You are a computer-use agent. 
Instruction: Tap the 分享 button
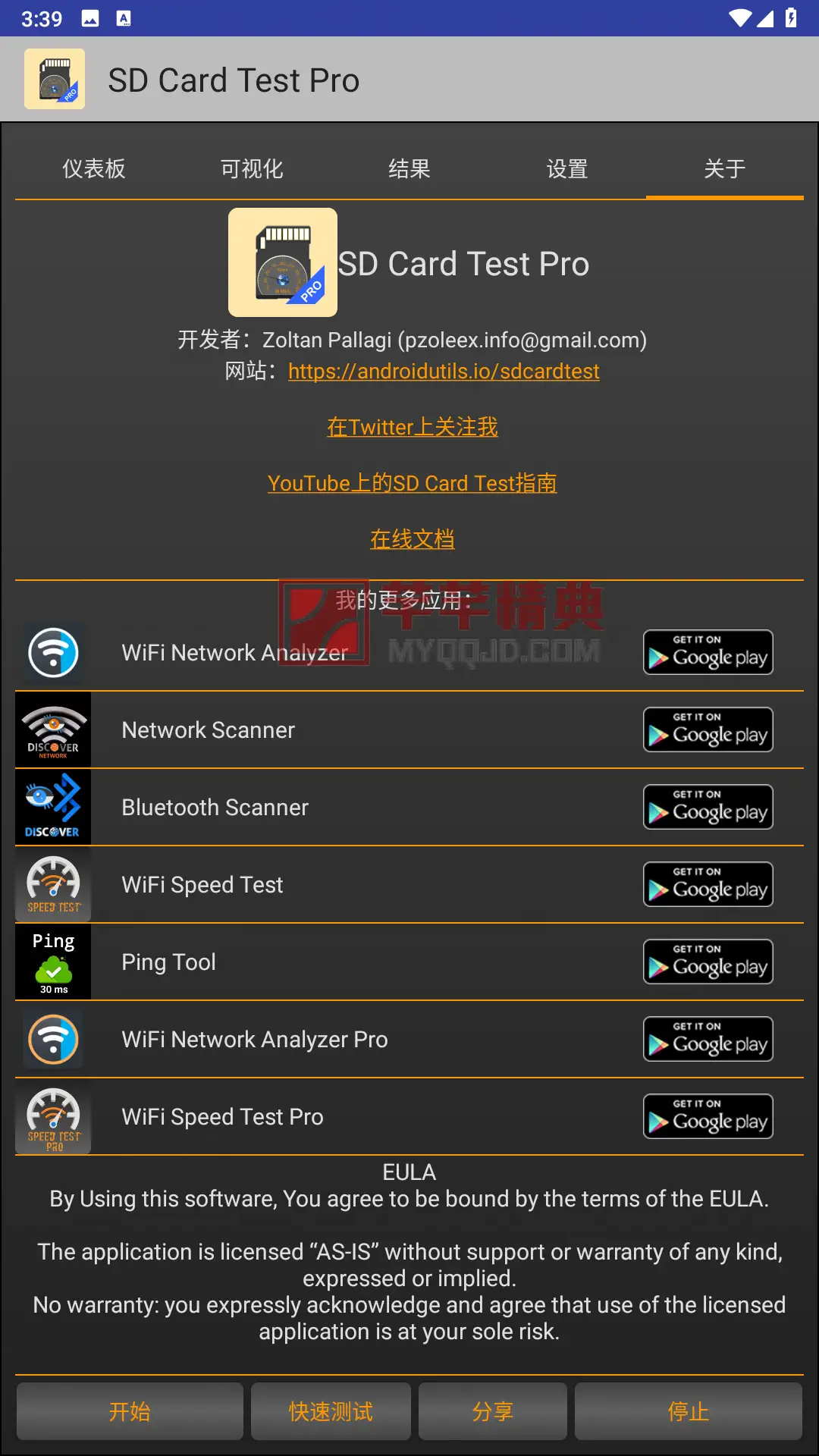click(x=493, y=1411)
